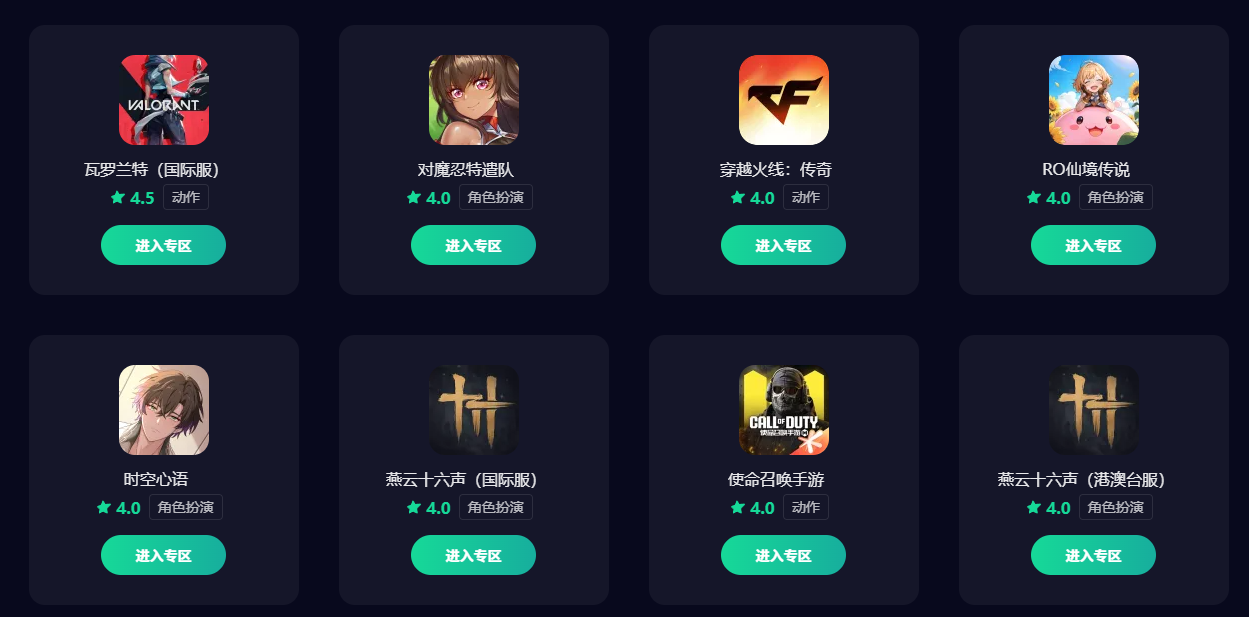Image resolution: width=1249 pixels, height=617 pixels.
Task: Tap 燕云十六声（国际服）game icon
Action: tap(474, 410)
